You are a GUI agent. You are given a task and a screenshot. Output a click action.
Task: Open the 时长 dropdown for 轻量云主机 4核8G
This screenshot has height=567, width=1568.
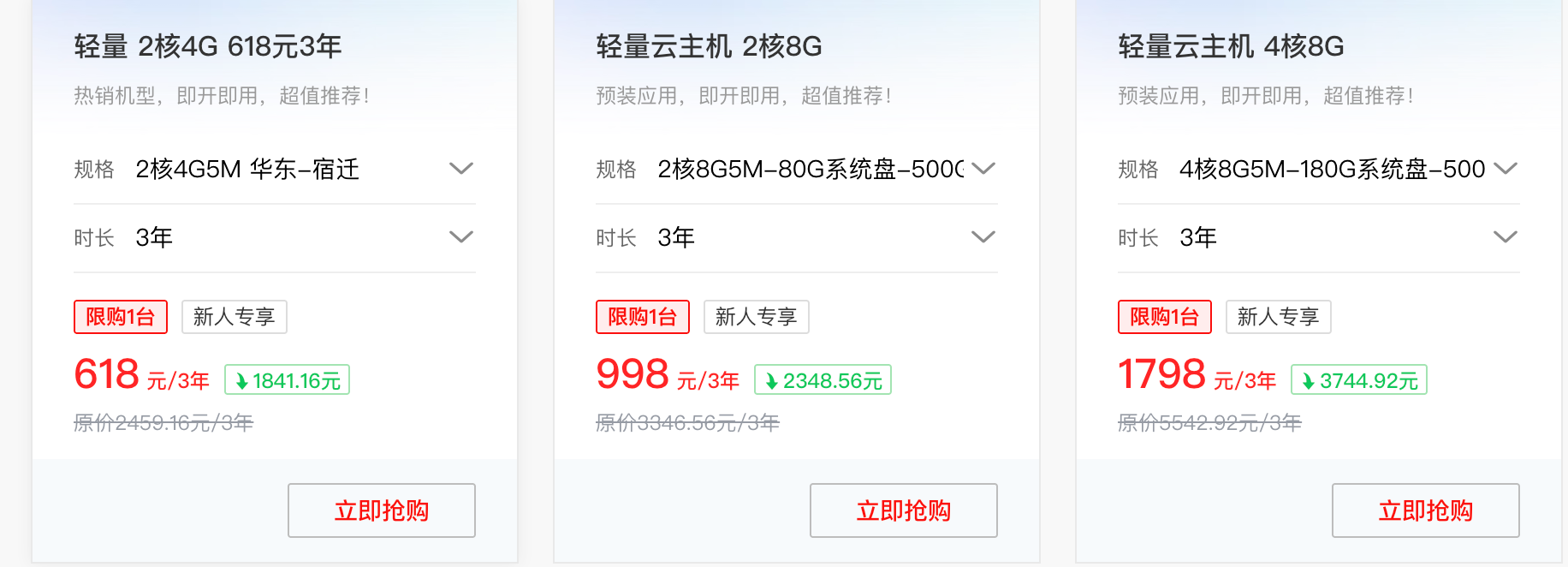click(1318, 238)
